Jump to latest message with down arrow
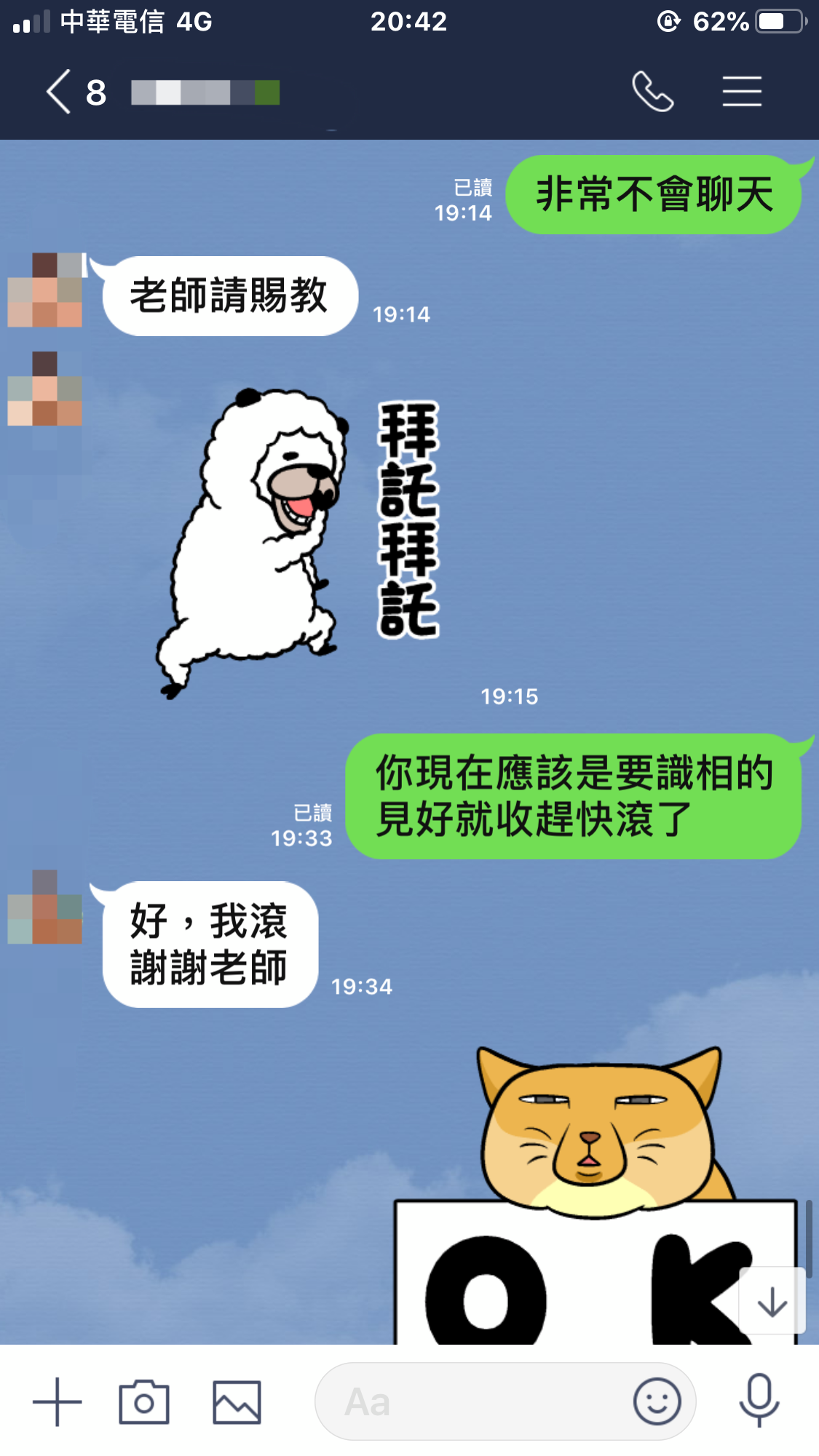Screen dimensions: 819x1456 point(772,1302)
